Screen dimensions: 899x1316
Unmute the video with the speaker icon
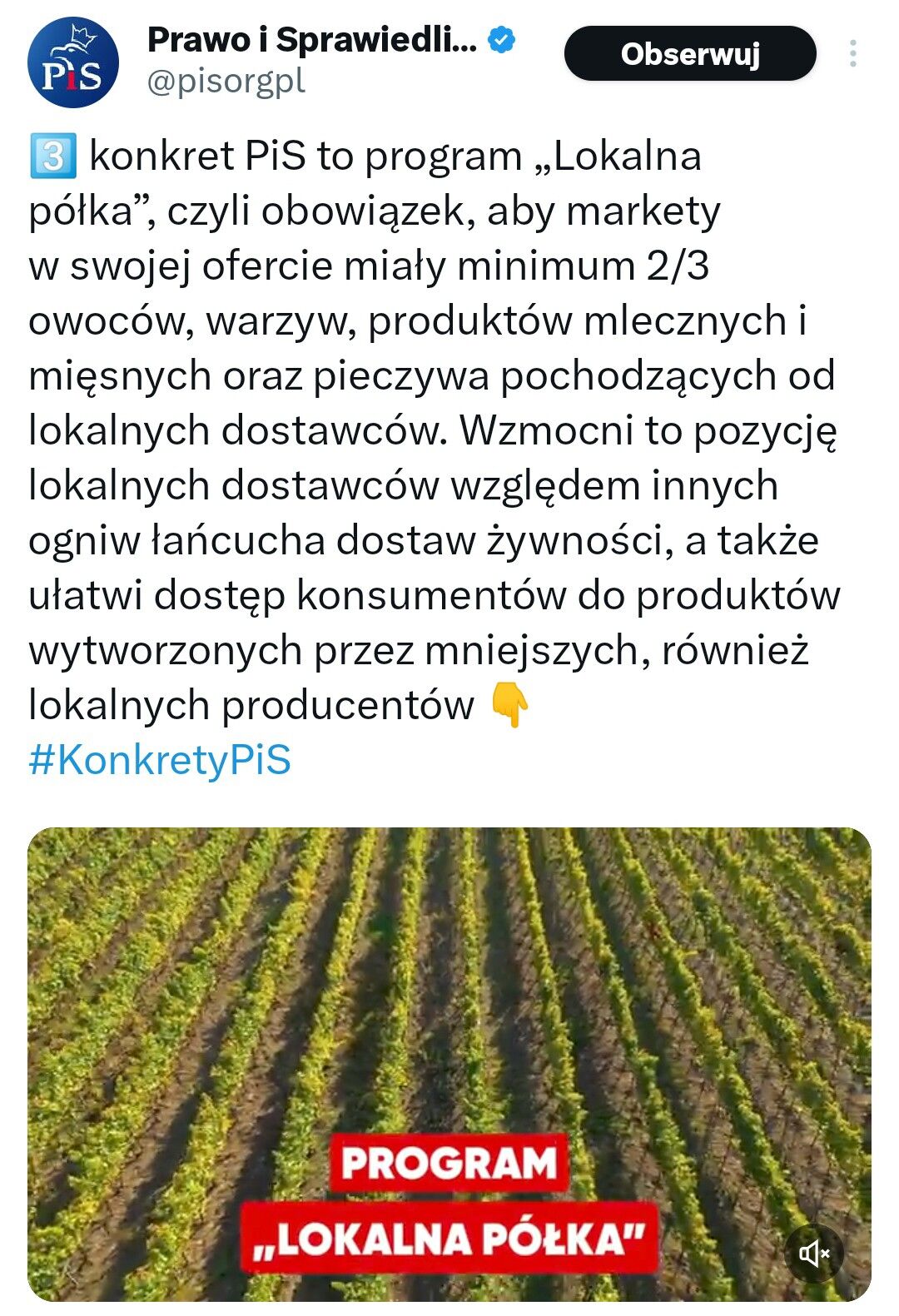tap(815, 1253)
